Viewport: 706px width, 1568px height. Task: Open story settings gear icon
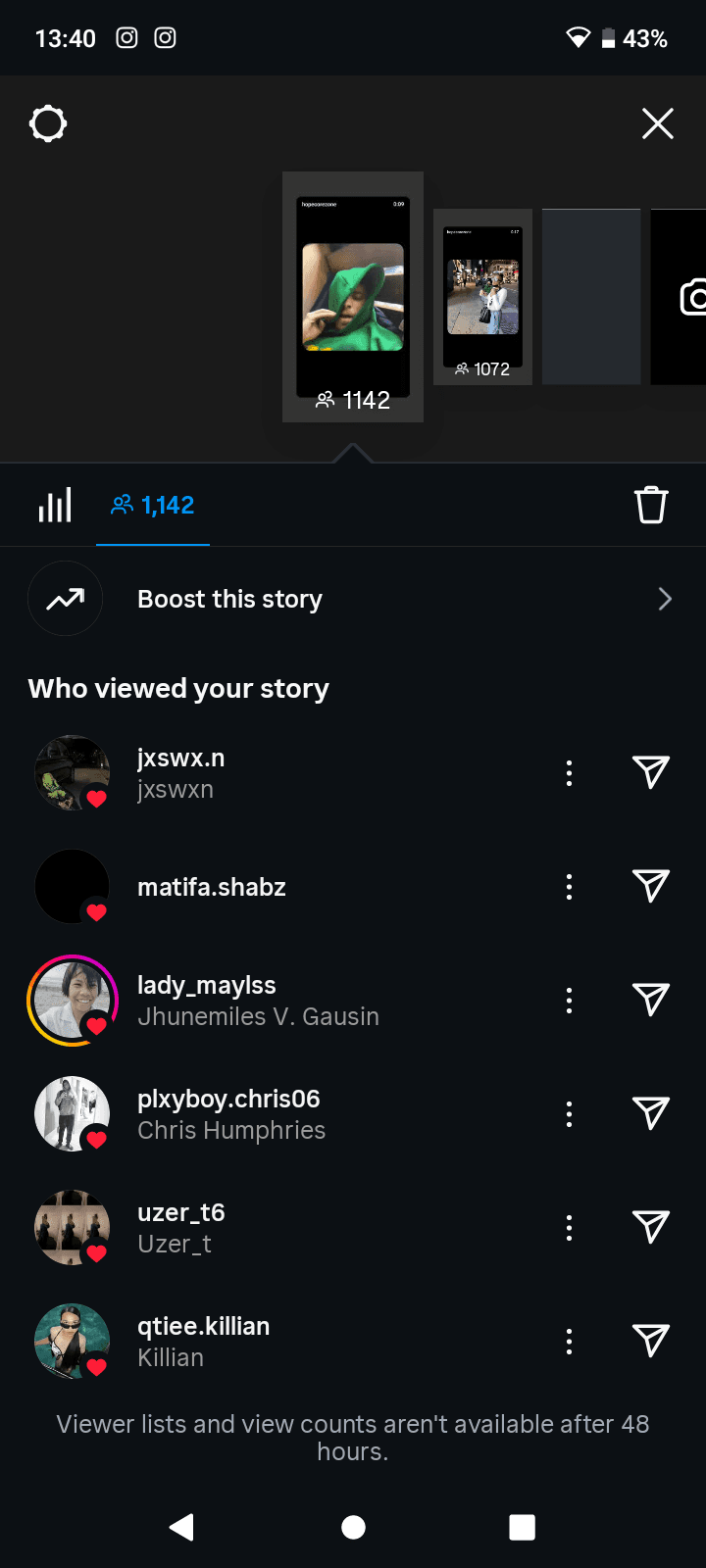click(48, 124)
